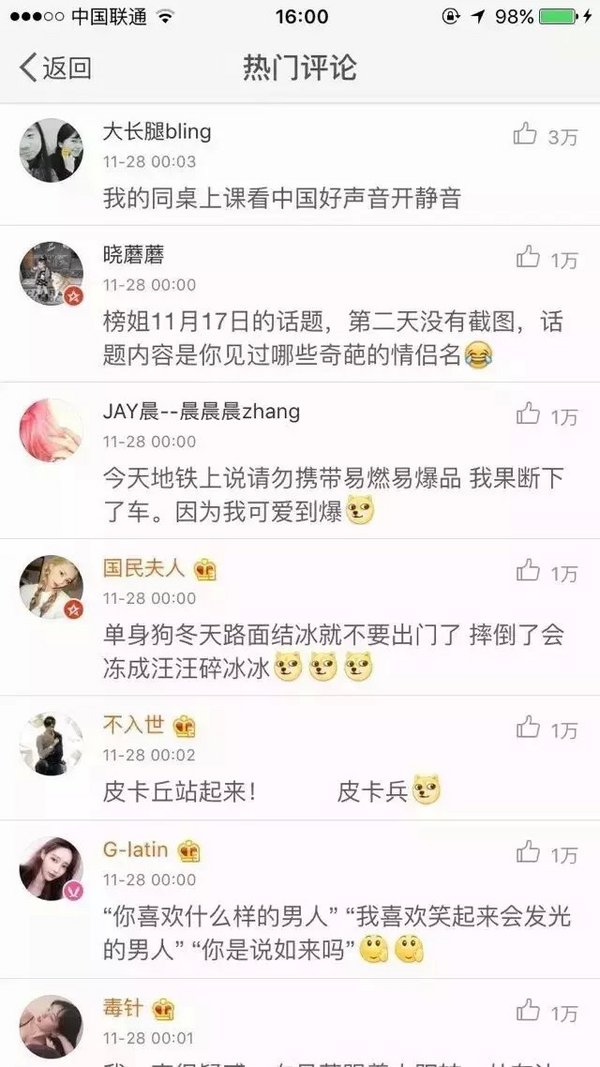This screenshot has height=1067, width=600.
Task: View JAY晨--晨晨晨zhang's profile picture
Action: [x=51, y=430]
